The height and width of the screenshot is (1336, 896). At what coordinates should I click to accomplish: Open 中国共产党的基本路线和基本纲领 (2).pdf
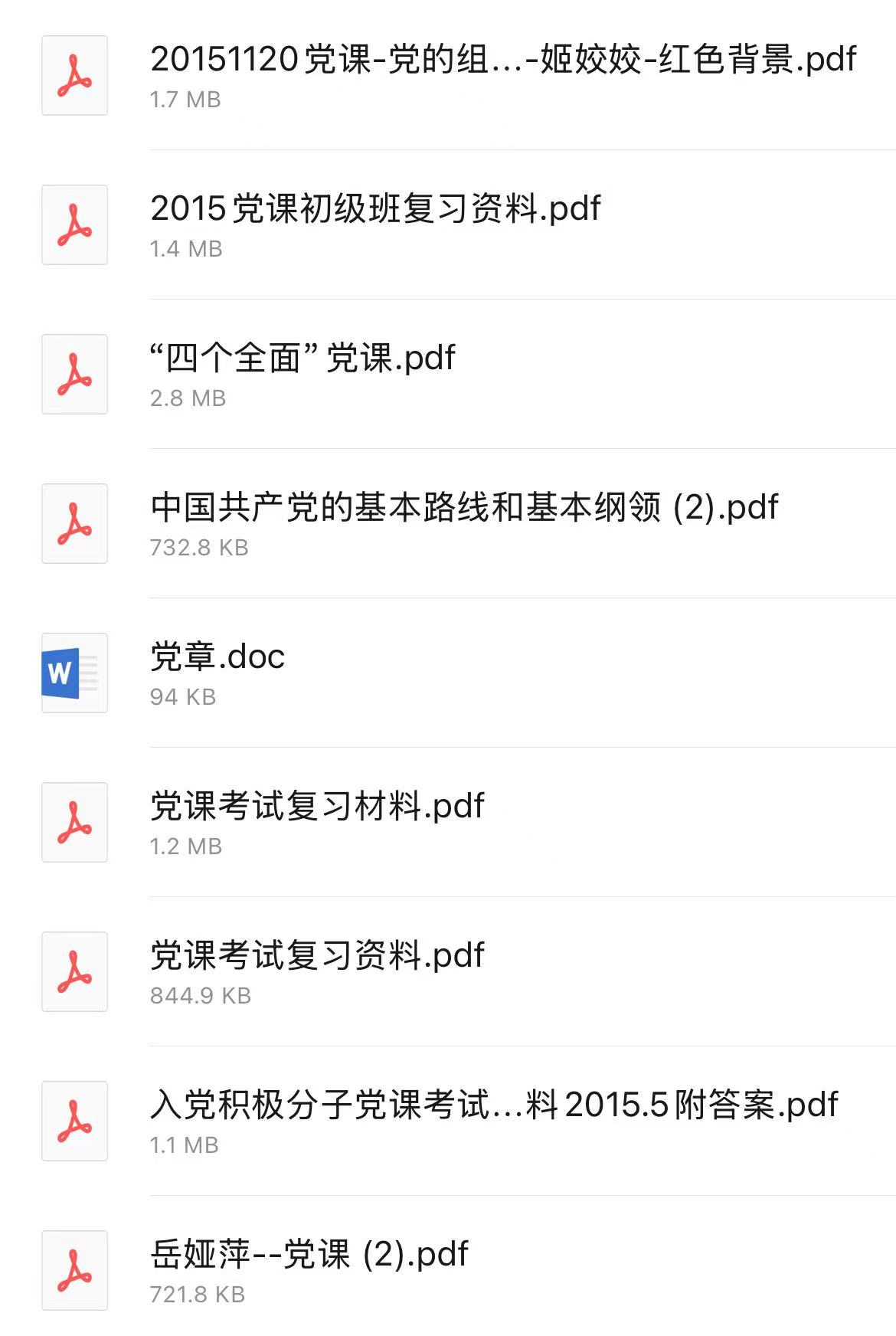[x=464, y=508]
